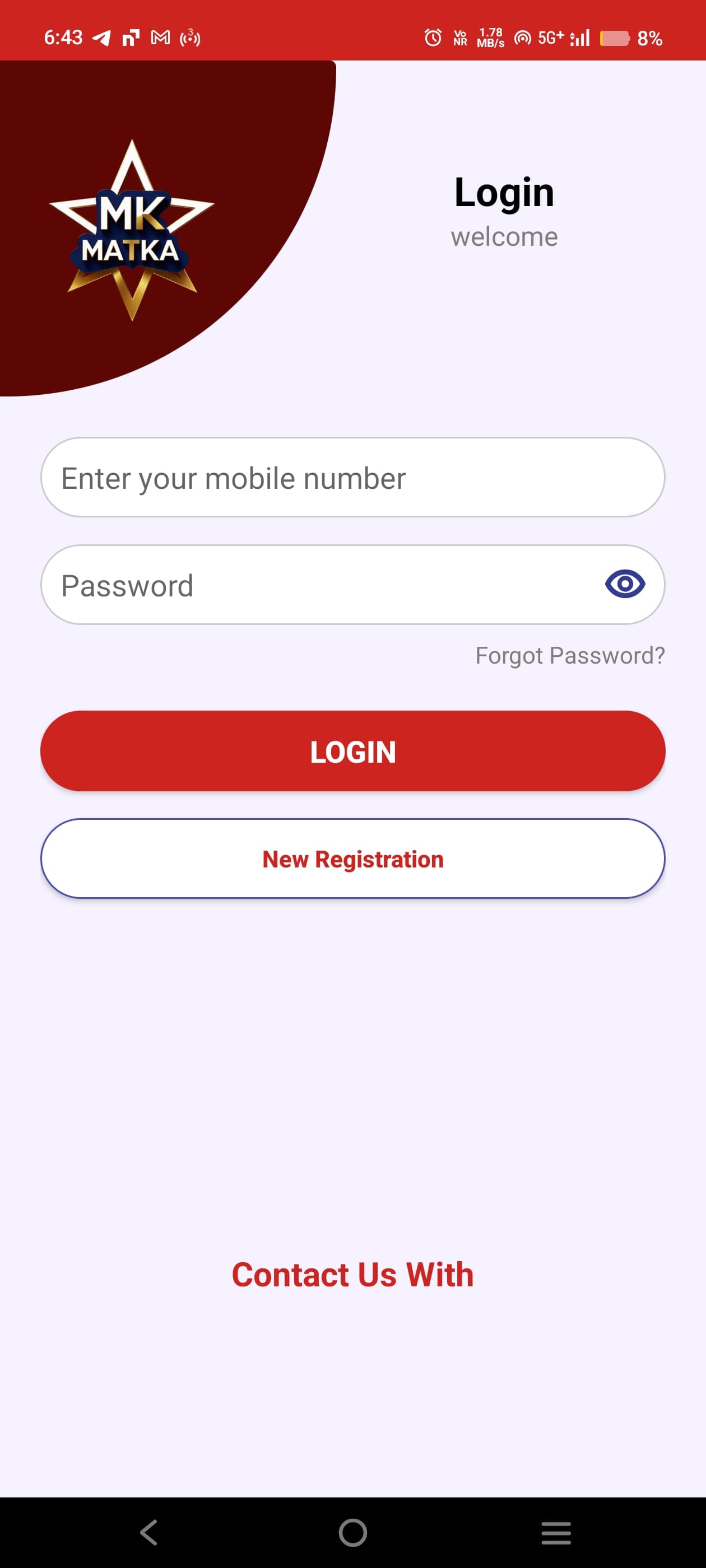Open the Forgot Password link
Screen dimensions: 706x1568
(x=569, y=656)
